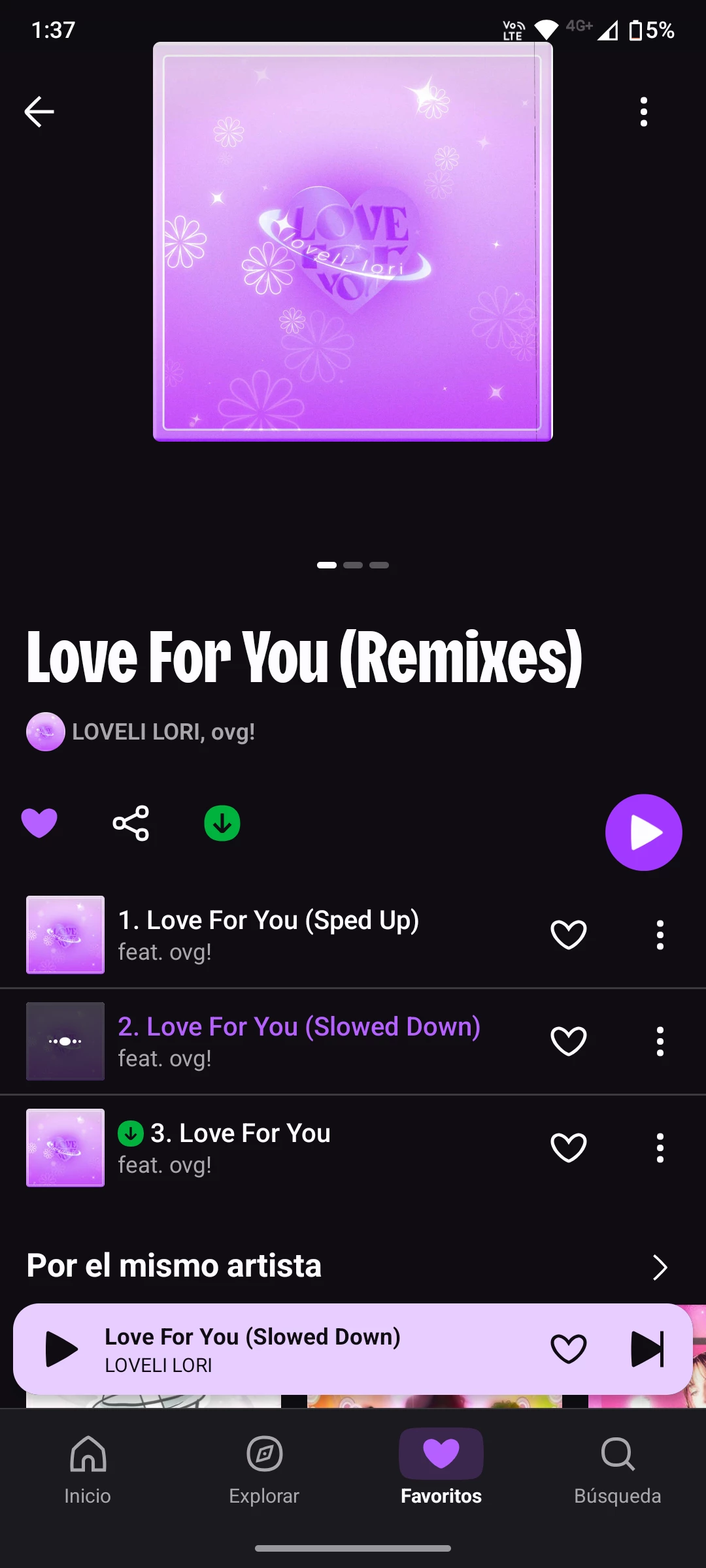This screenshot has height=1568, width=706.
Task: Tap the album's green download icon
Action: (x=222, y=823)
